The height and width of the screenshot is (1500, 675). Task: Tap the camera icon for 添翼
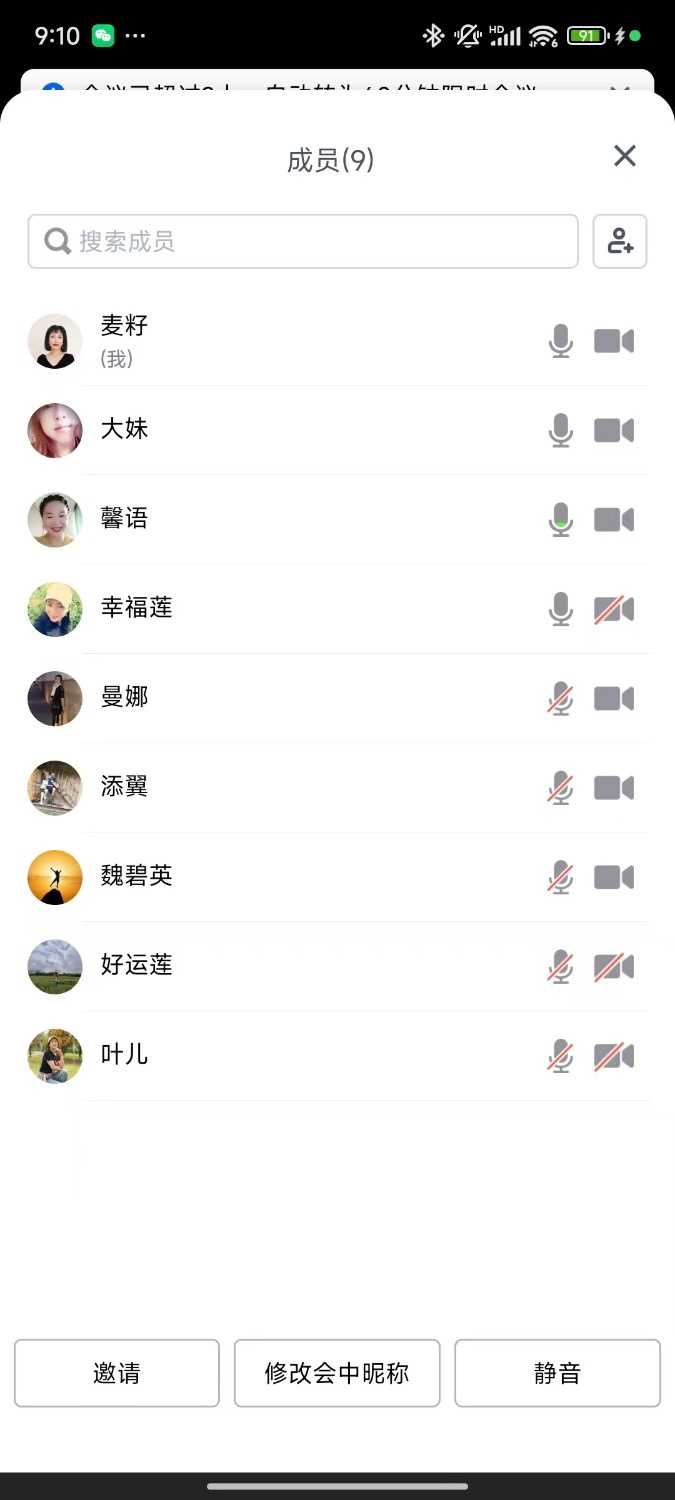(614, 788)
